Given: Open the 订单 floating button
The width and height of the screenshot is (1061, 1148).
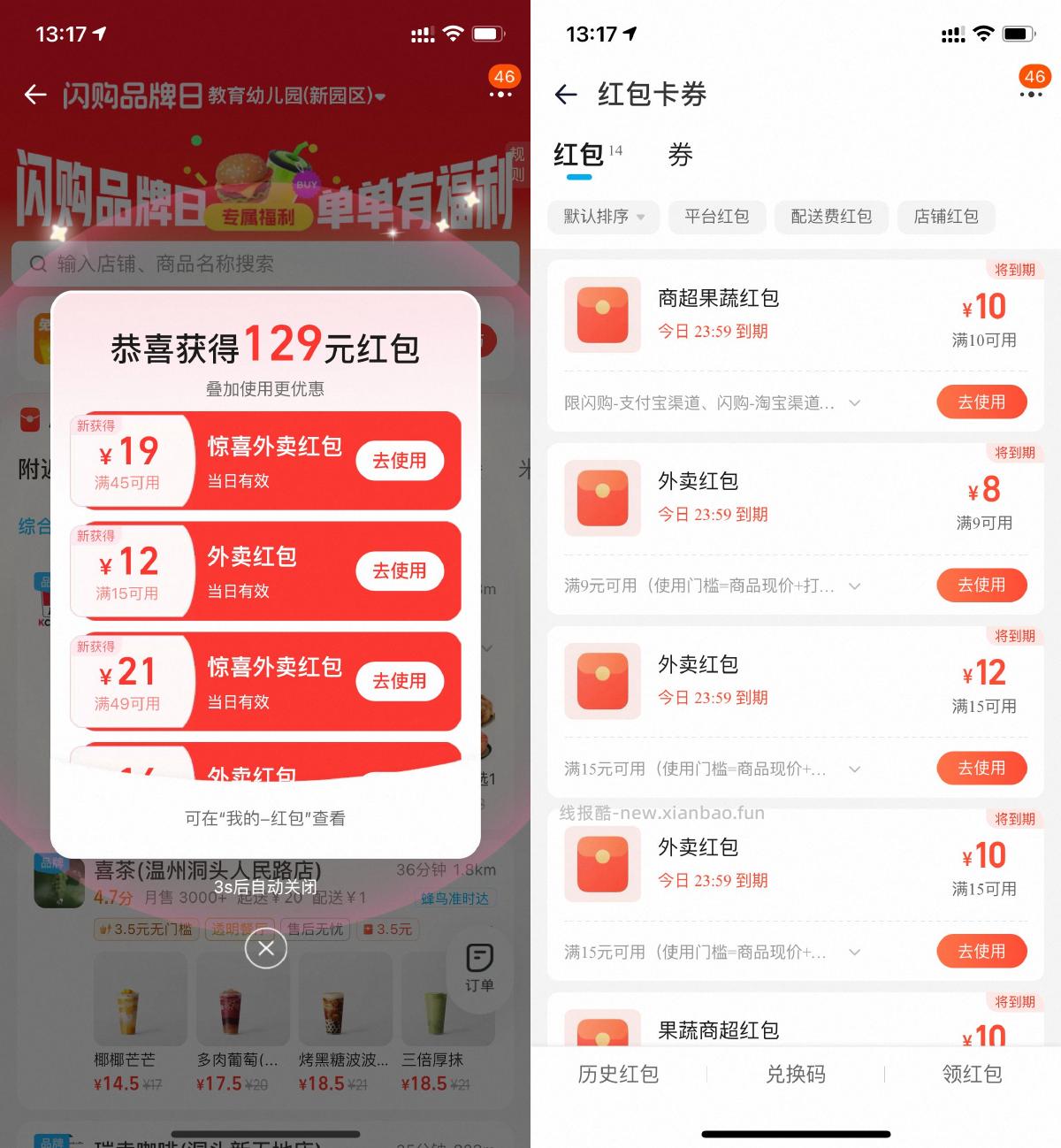Looking at the screenshot, I should click(x=479, y=967).
